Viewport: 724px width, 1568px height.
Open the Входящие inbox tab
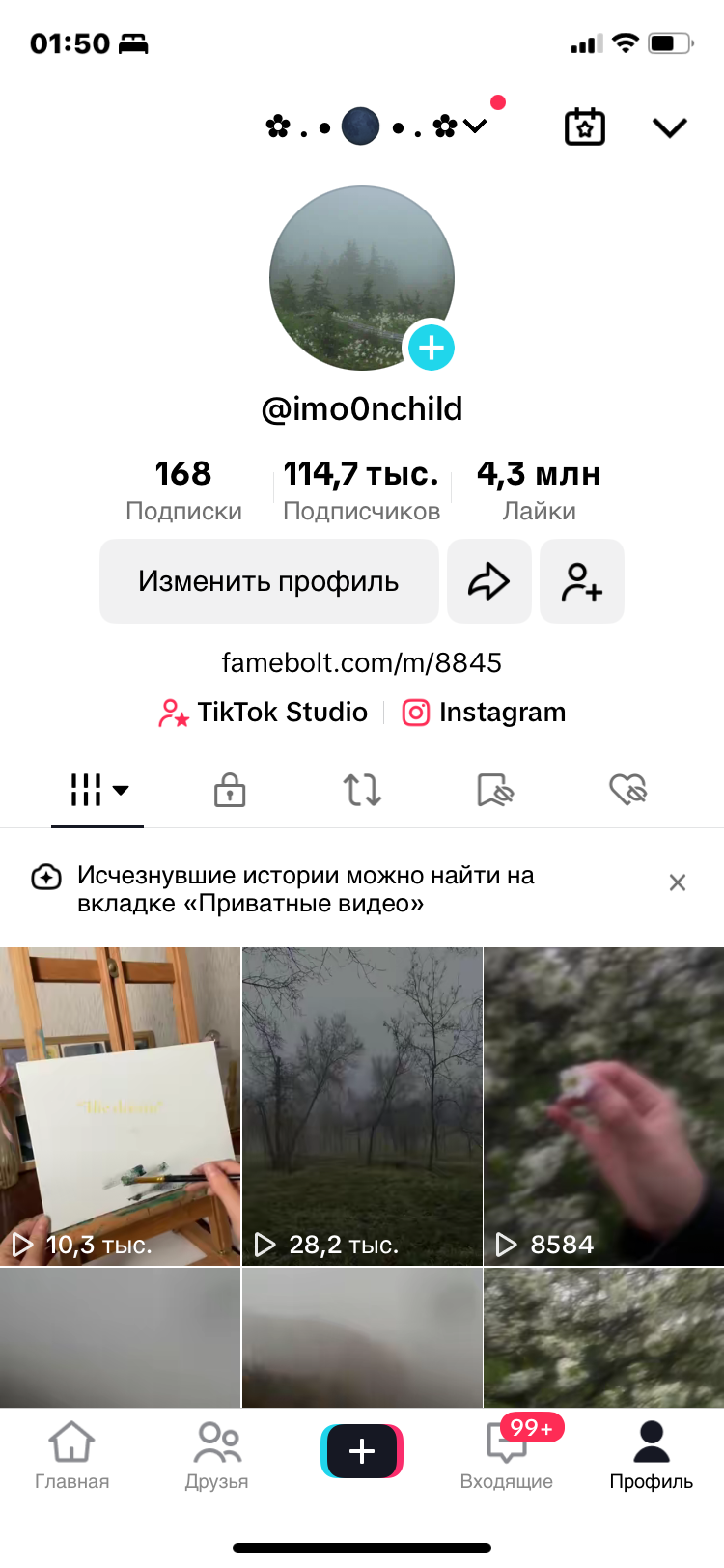[x=507, y=1455]
